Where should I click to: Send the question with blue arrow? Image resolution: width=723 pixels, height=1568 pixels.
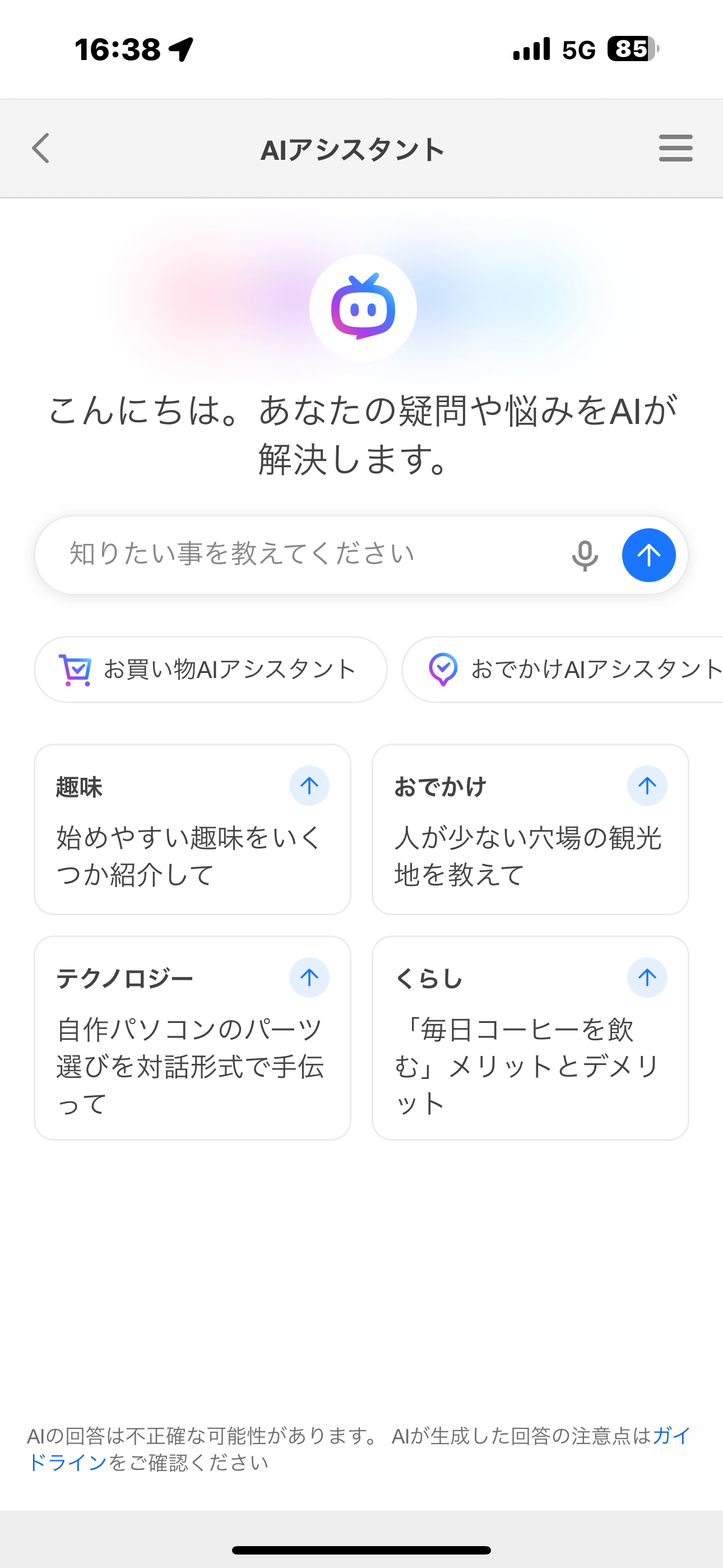648,555
